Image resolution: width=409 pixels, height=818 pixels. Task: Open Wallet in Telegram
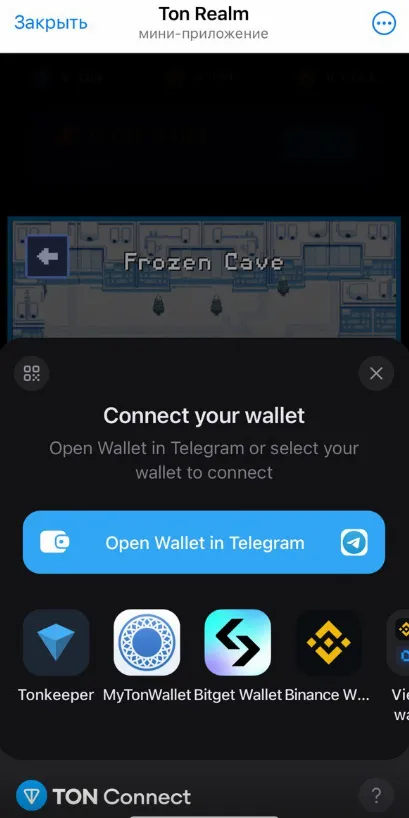coord(204,542)
